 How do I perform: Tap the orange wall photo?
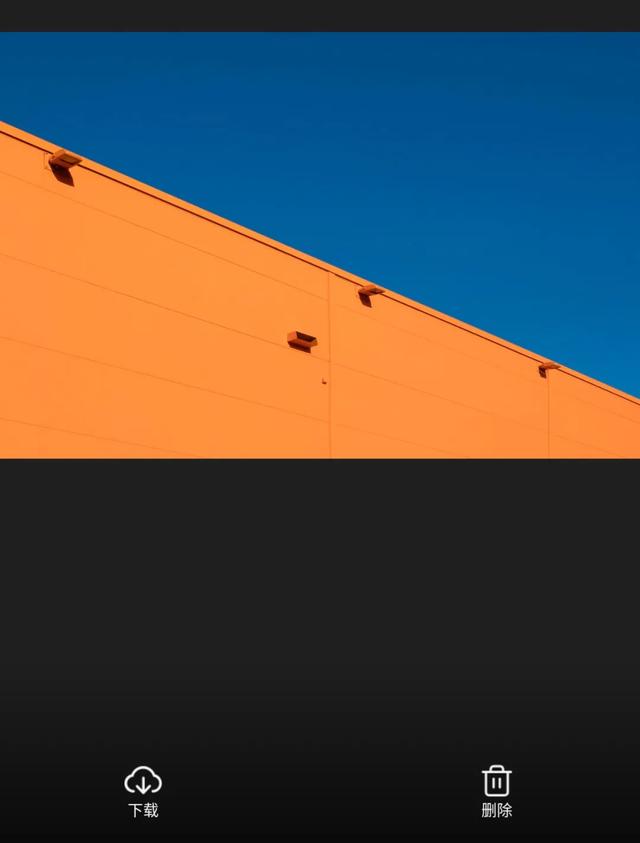320,245
